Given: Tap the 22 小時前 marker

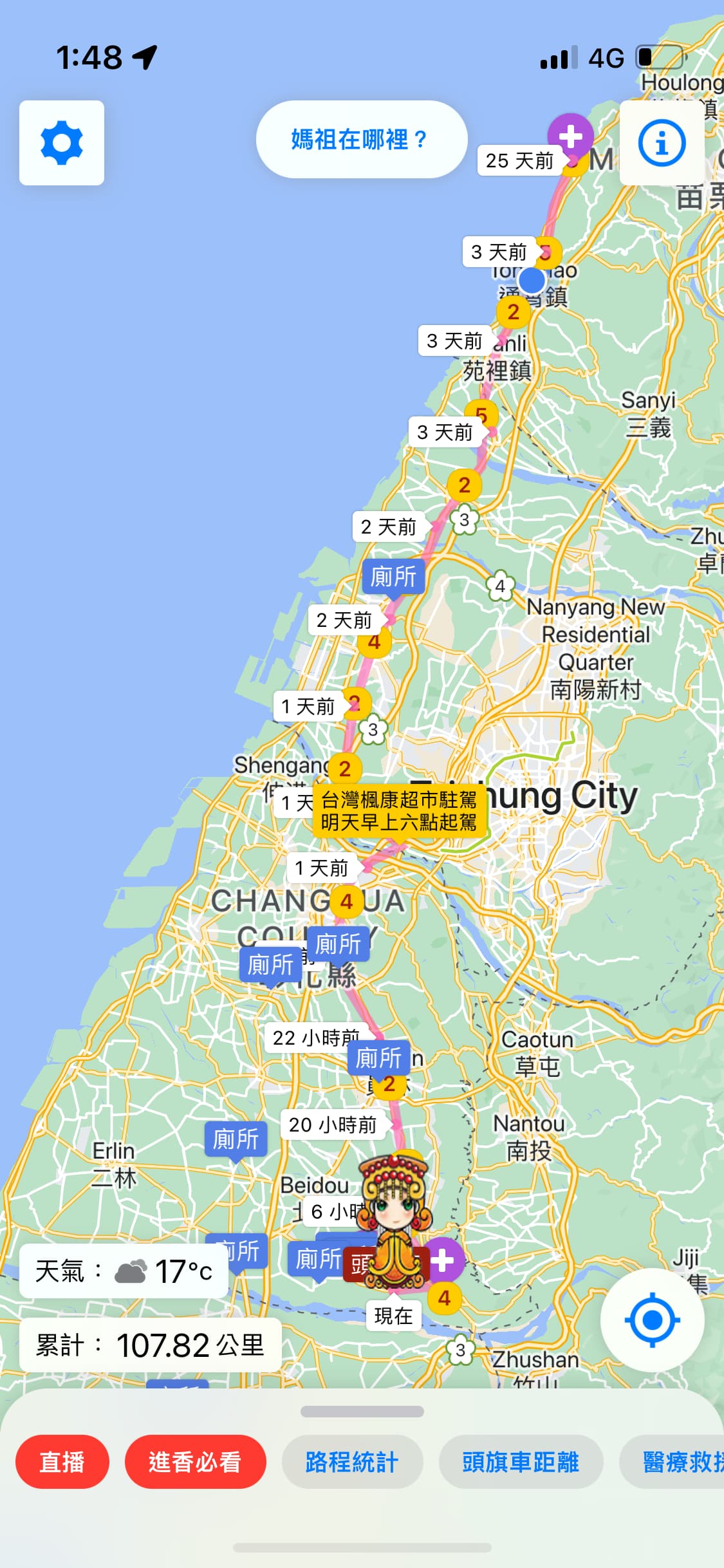Looking at the screenshot, I should (x=315, y=1038).
